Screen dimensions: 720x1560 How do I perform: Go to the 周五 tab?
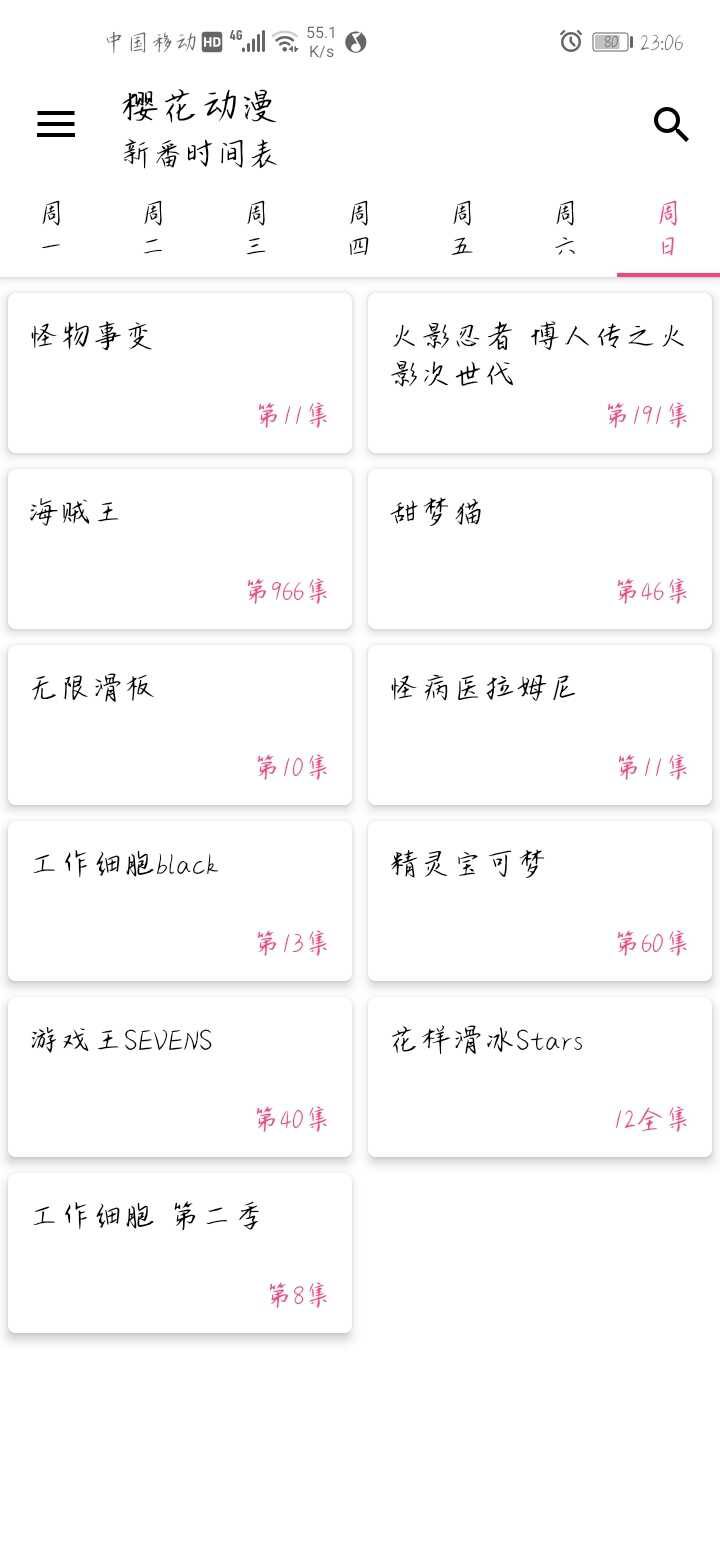(x=462, y=230)
